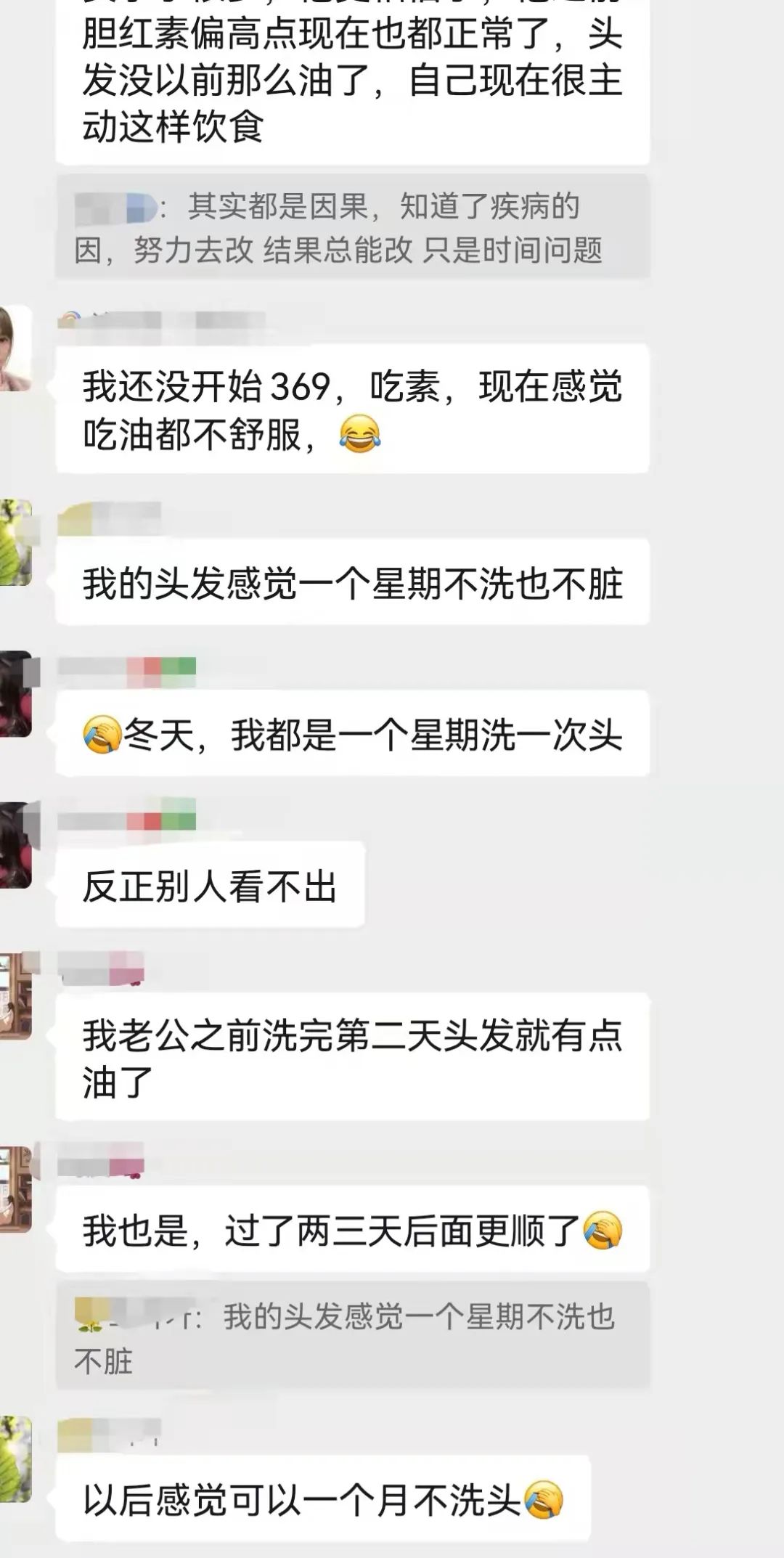Open the sender avatar beside 冬天，我都是一个星期洗一次头

15,694
